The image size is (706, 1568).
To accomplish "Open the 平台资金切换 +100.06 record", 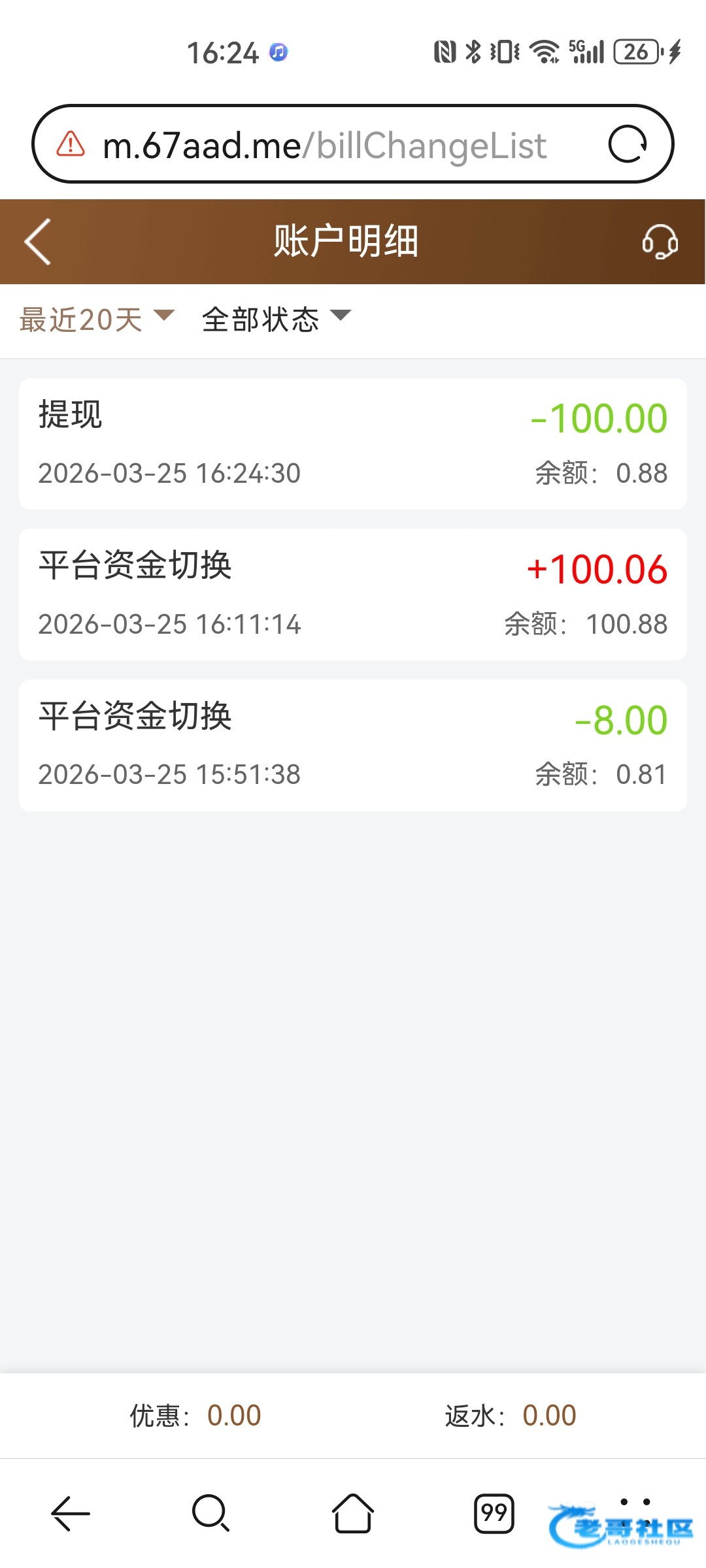I will click(x=353, y=595).
